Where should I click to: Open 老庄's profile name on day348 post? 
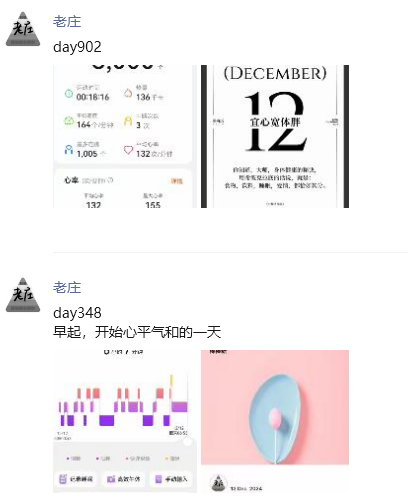click(67, 288)
